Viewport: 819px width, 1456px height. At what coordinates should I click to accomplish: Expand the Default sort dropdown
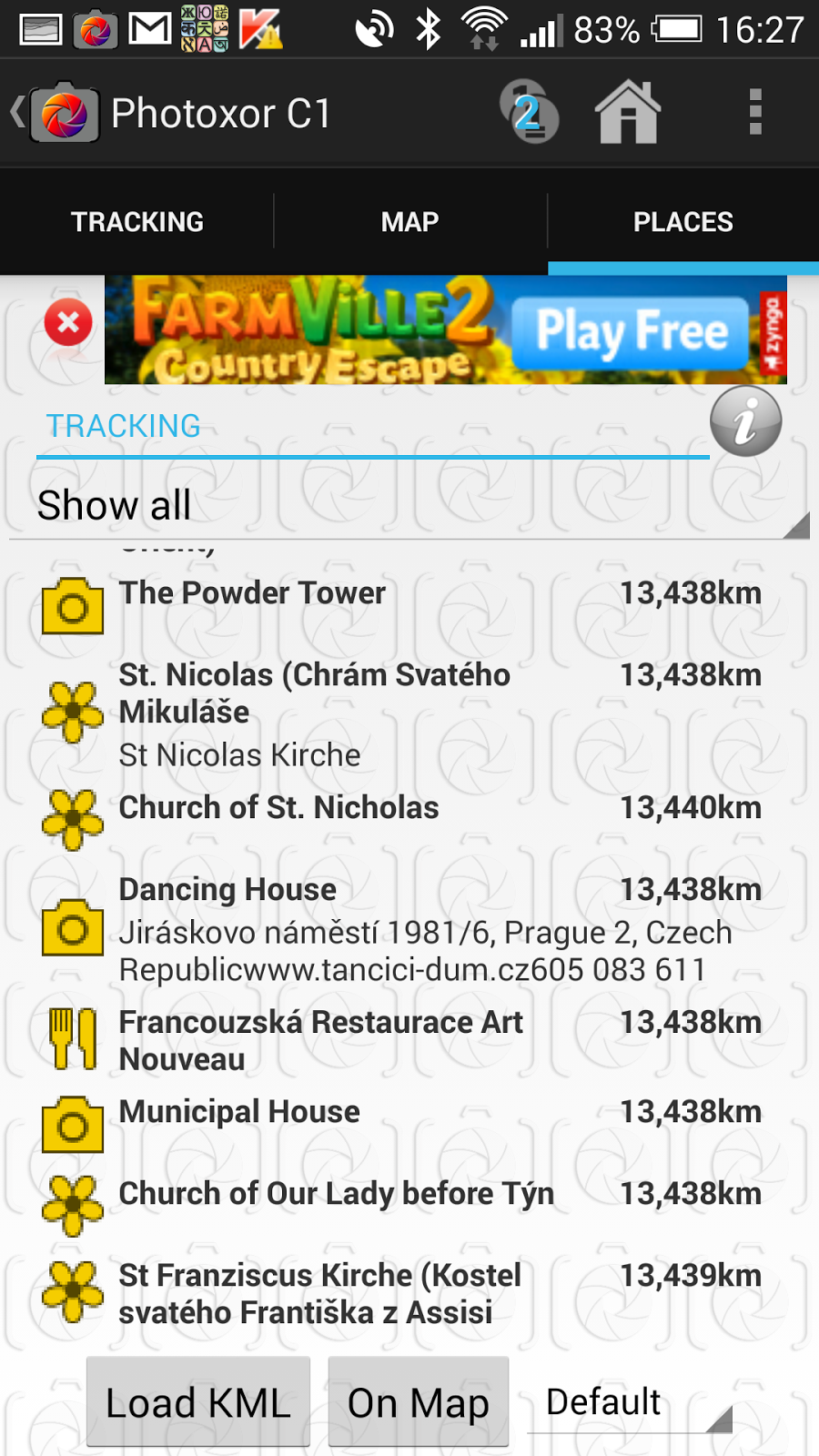pos(630,1402)
